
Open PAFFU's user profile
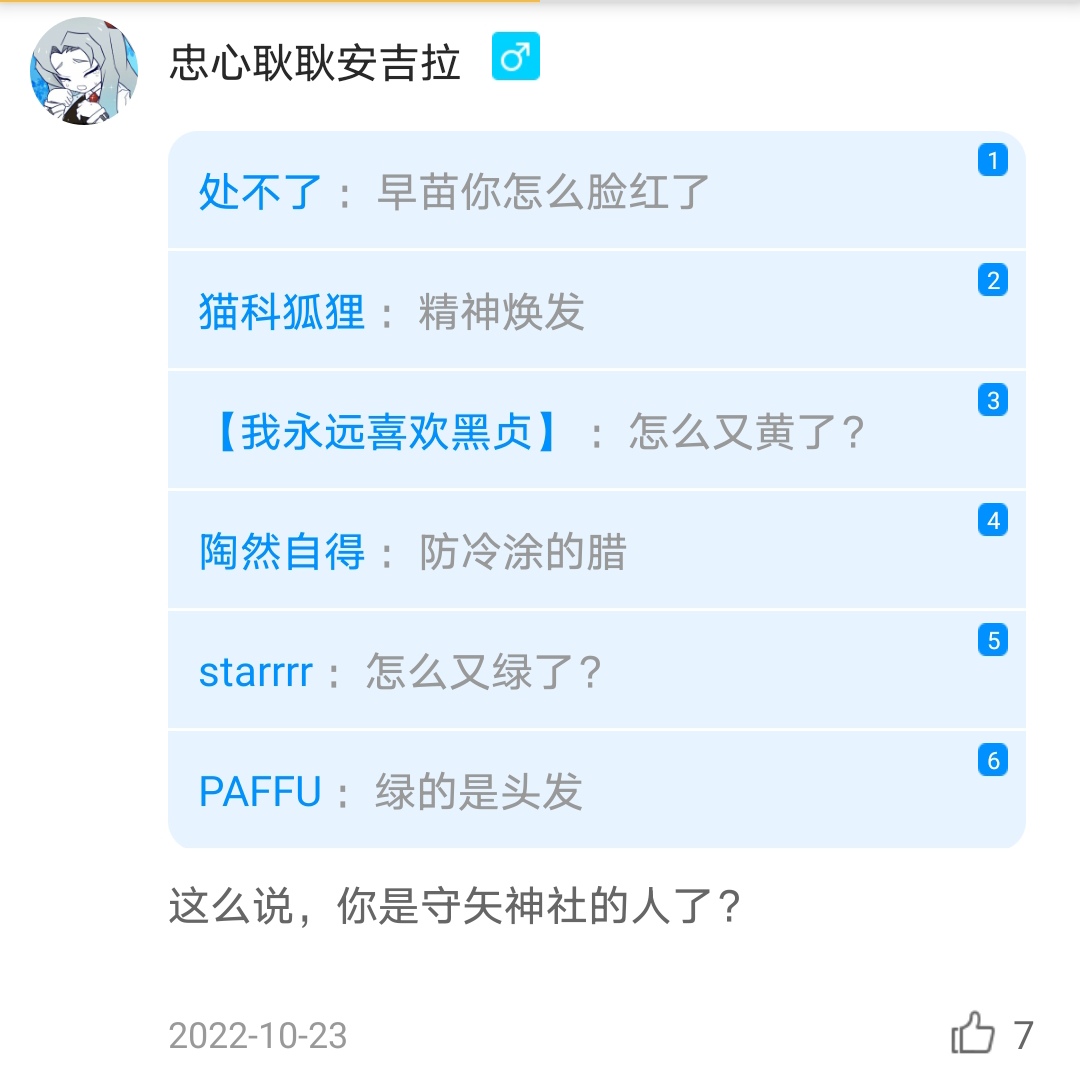pyautogui.click(x=260, y=792)
